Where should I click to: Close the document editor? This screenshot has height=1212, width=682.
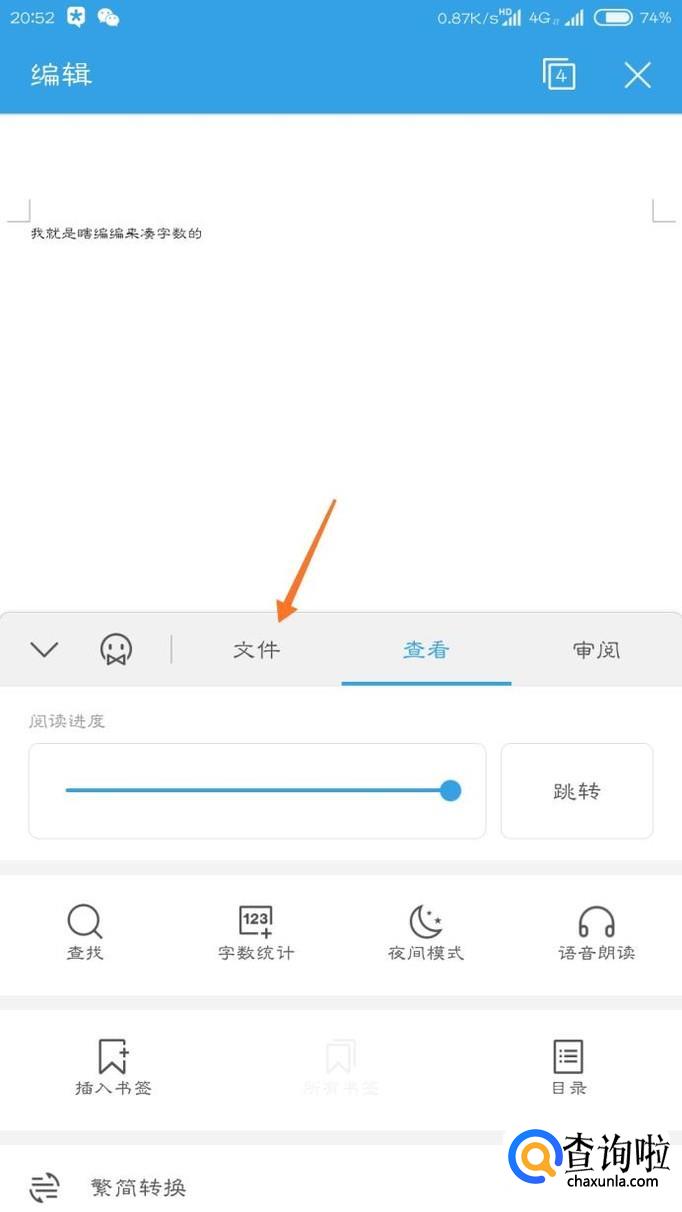[637, 75]
